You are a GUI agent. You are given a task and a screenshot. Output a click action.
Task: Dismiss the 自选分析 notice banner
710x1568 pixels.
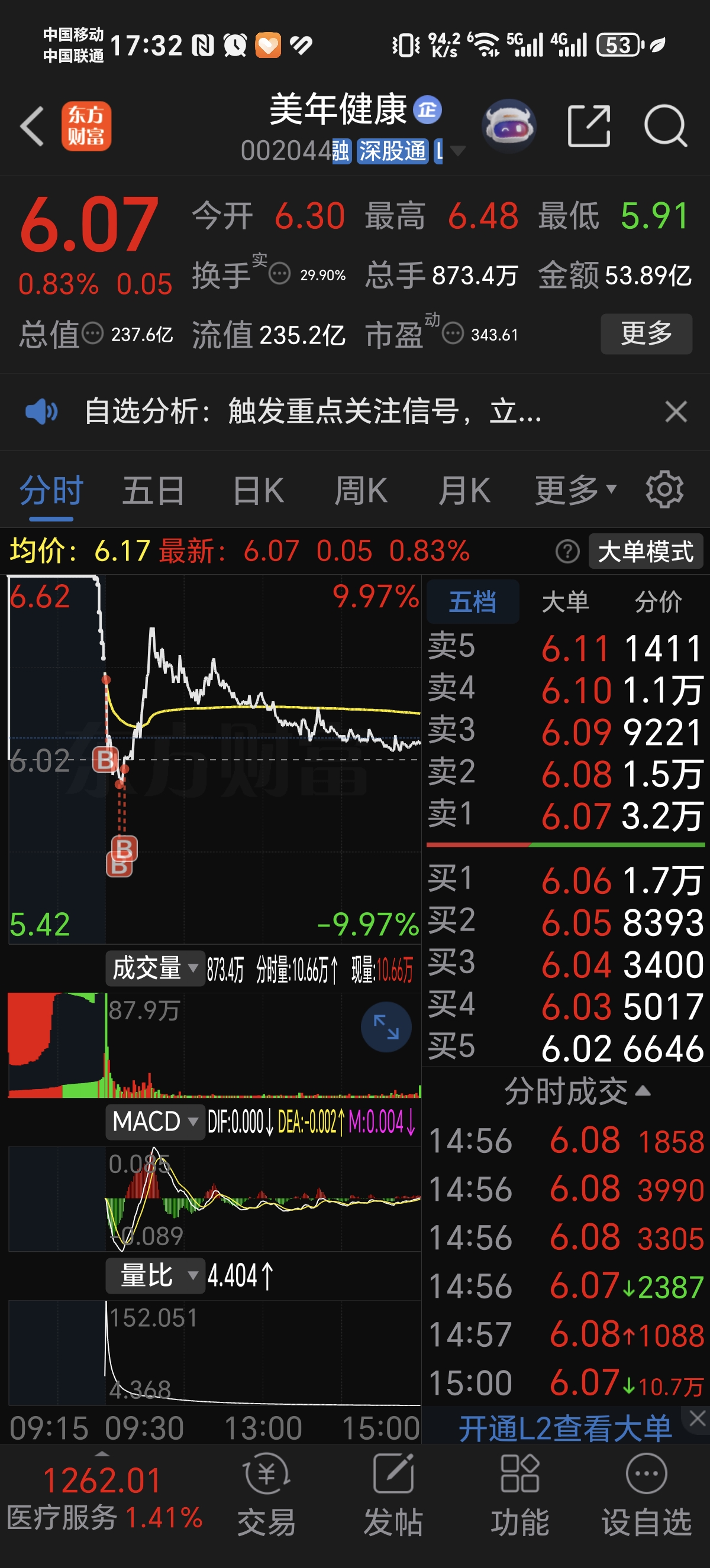[x=676, y=412]
